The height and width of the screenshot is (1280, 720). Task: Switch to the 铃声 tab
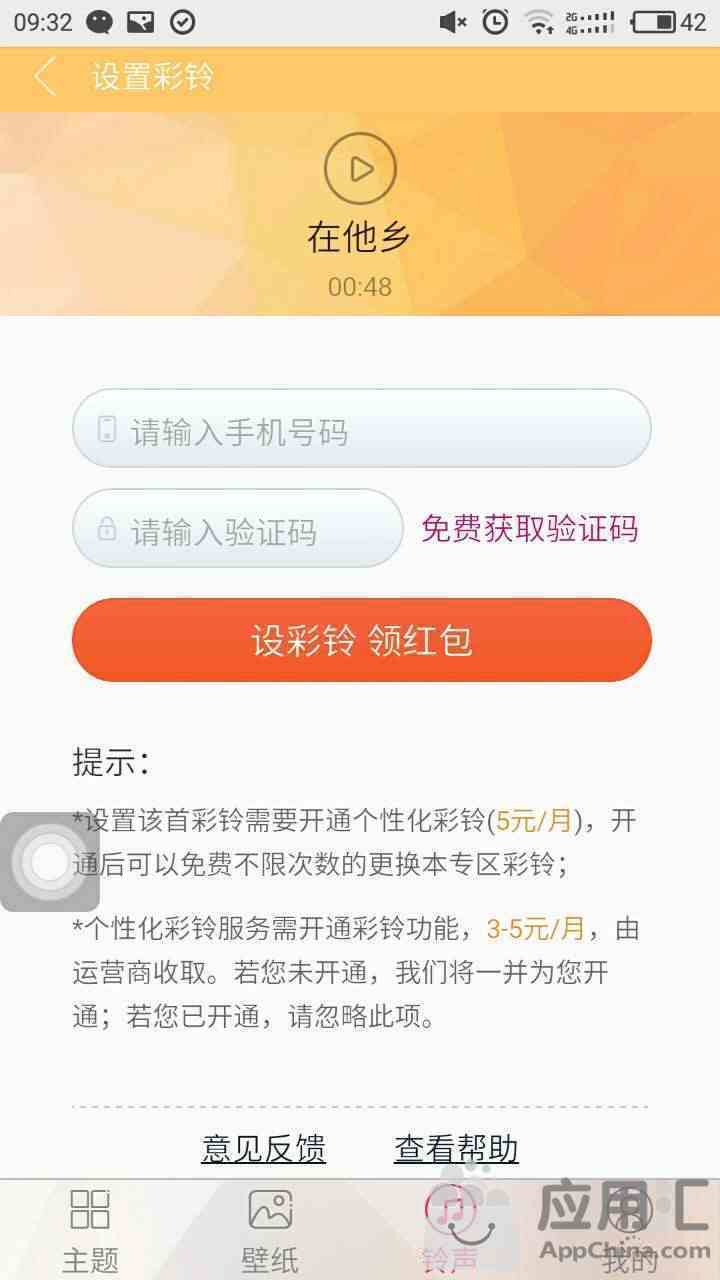450,1230
